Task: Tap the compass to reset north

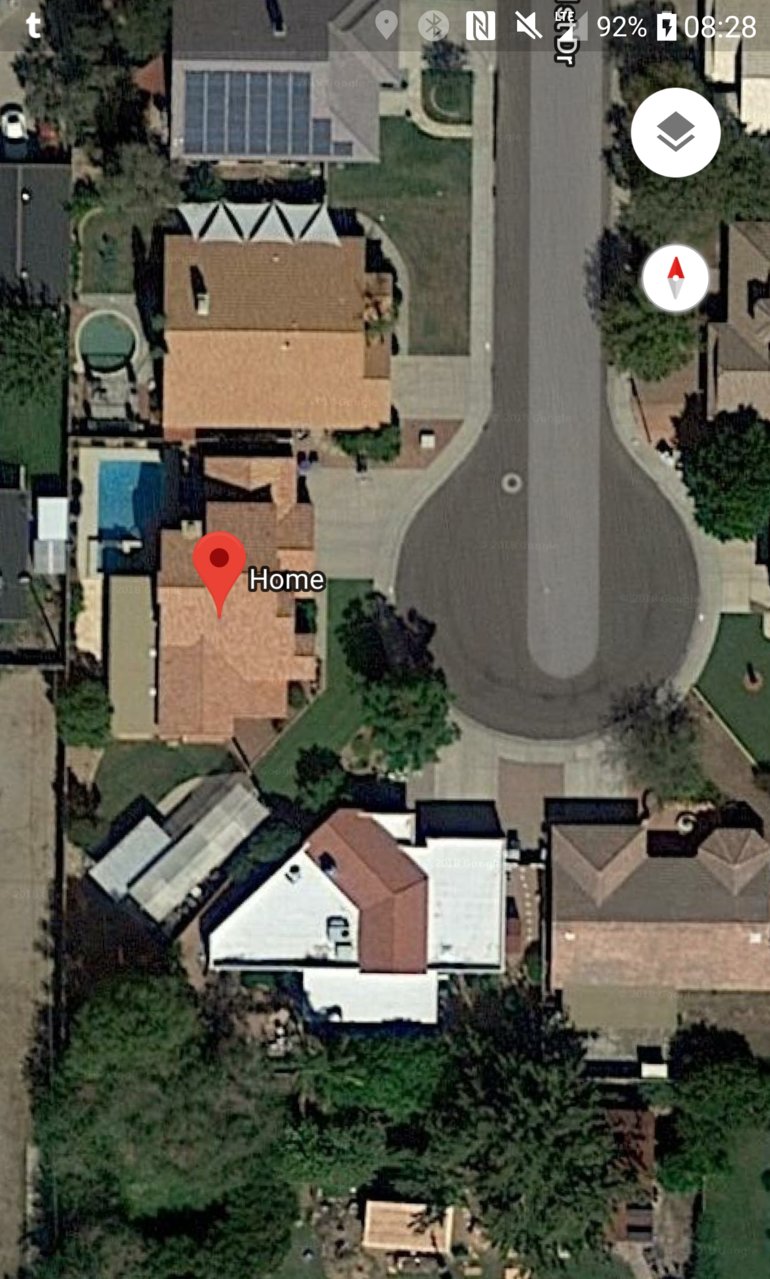Action: 676,278
